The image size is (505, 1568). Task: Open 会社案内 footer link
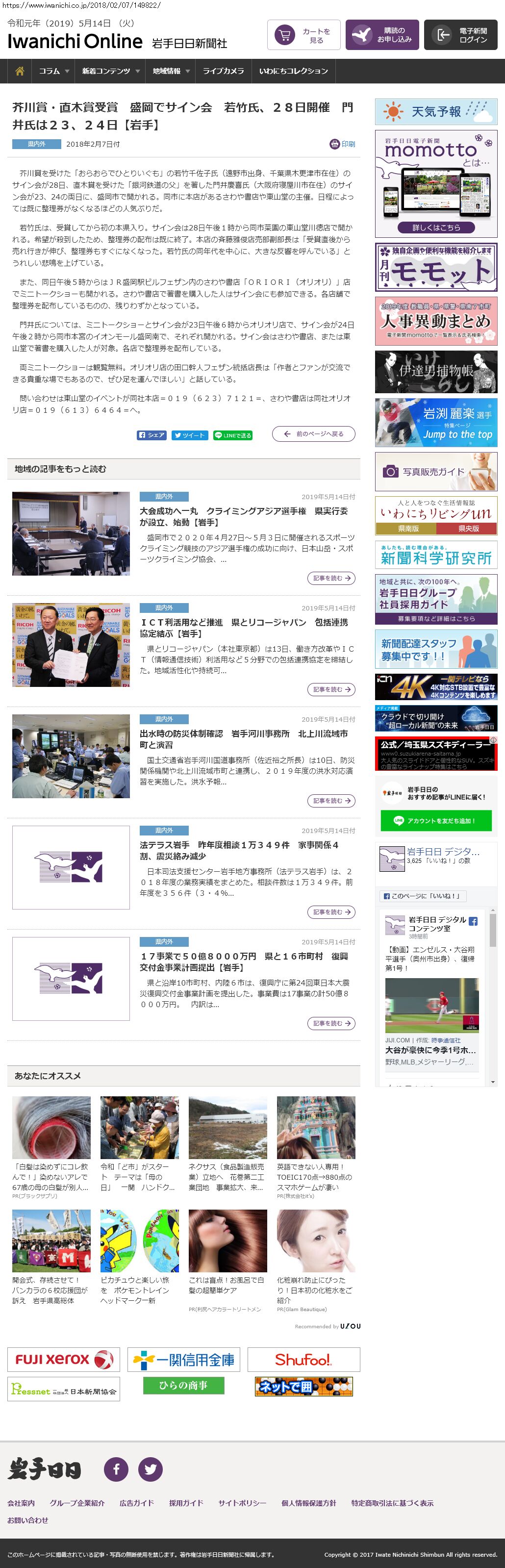21,1503
